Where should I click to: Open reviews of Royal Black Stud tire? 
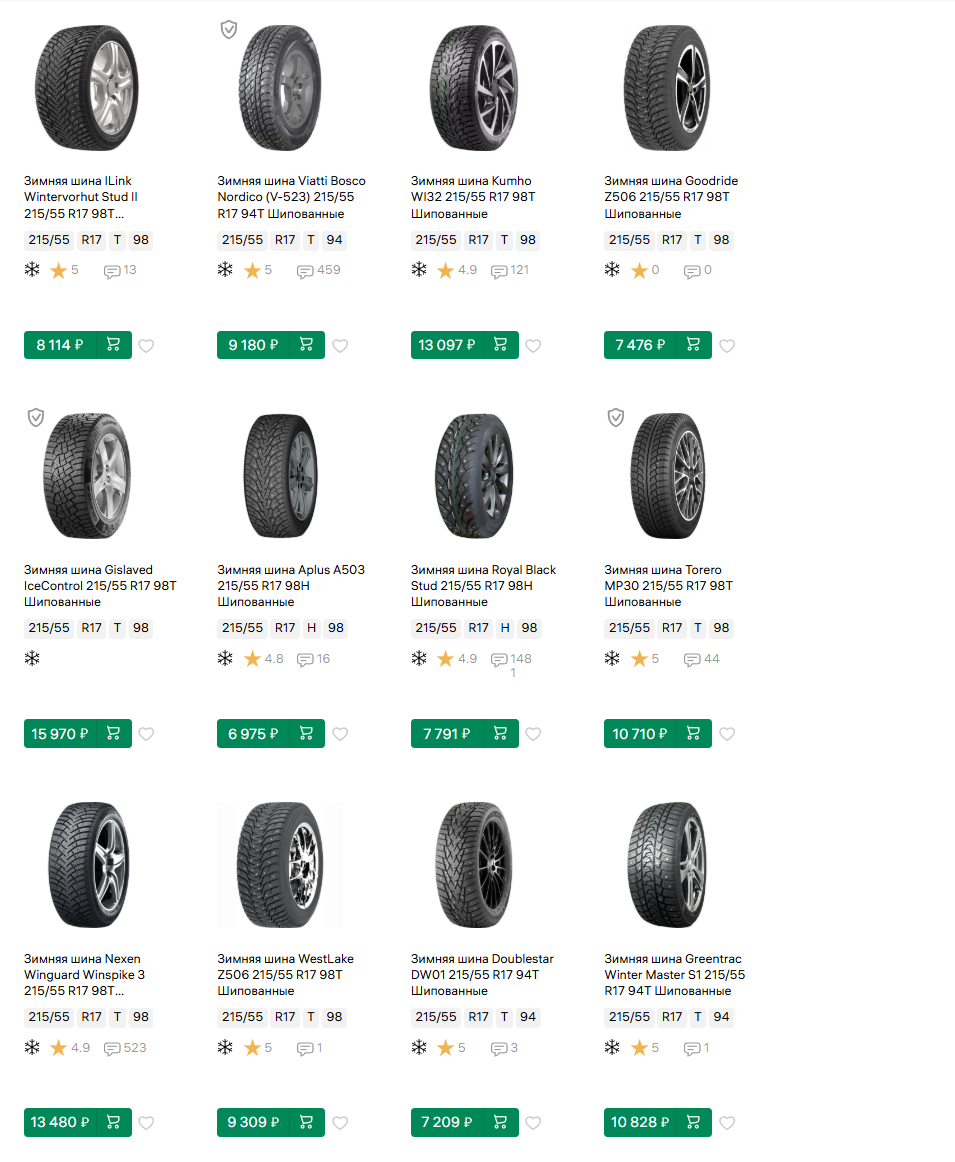click(511, 660)
